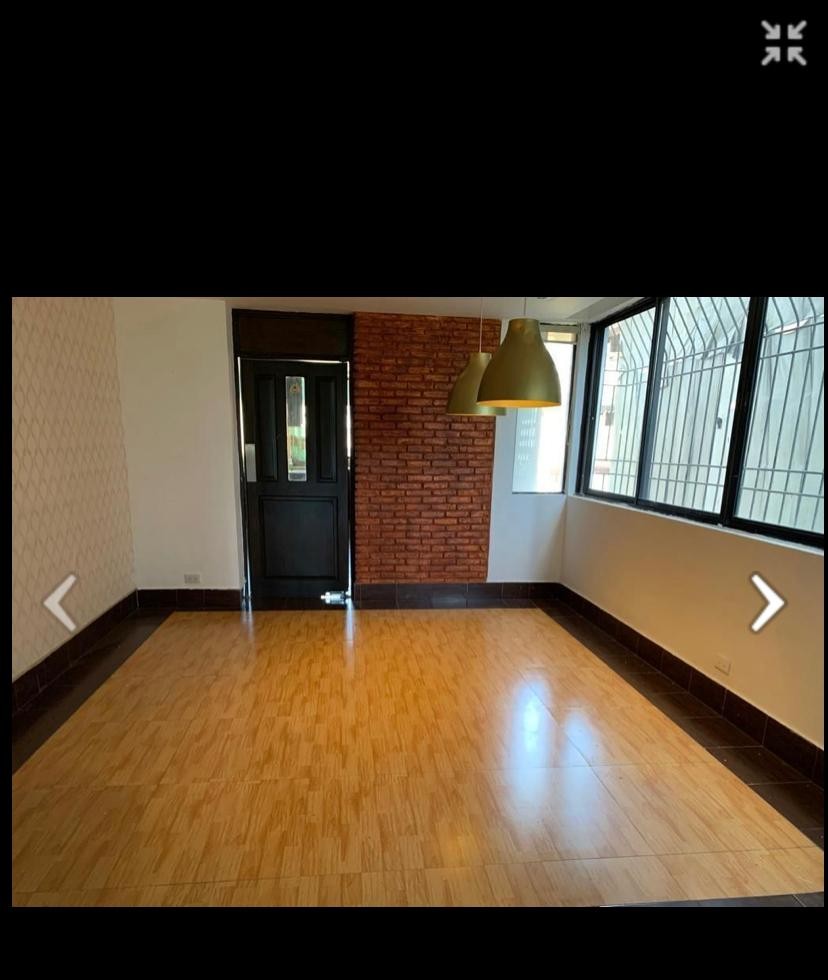Exit fullscreen photo view
Image resolution: width=828 pixels, height=980 pixels.
pos(783,43)
